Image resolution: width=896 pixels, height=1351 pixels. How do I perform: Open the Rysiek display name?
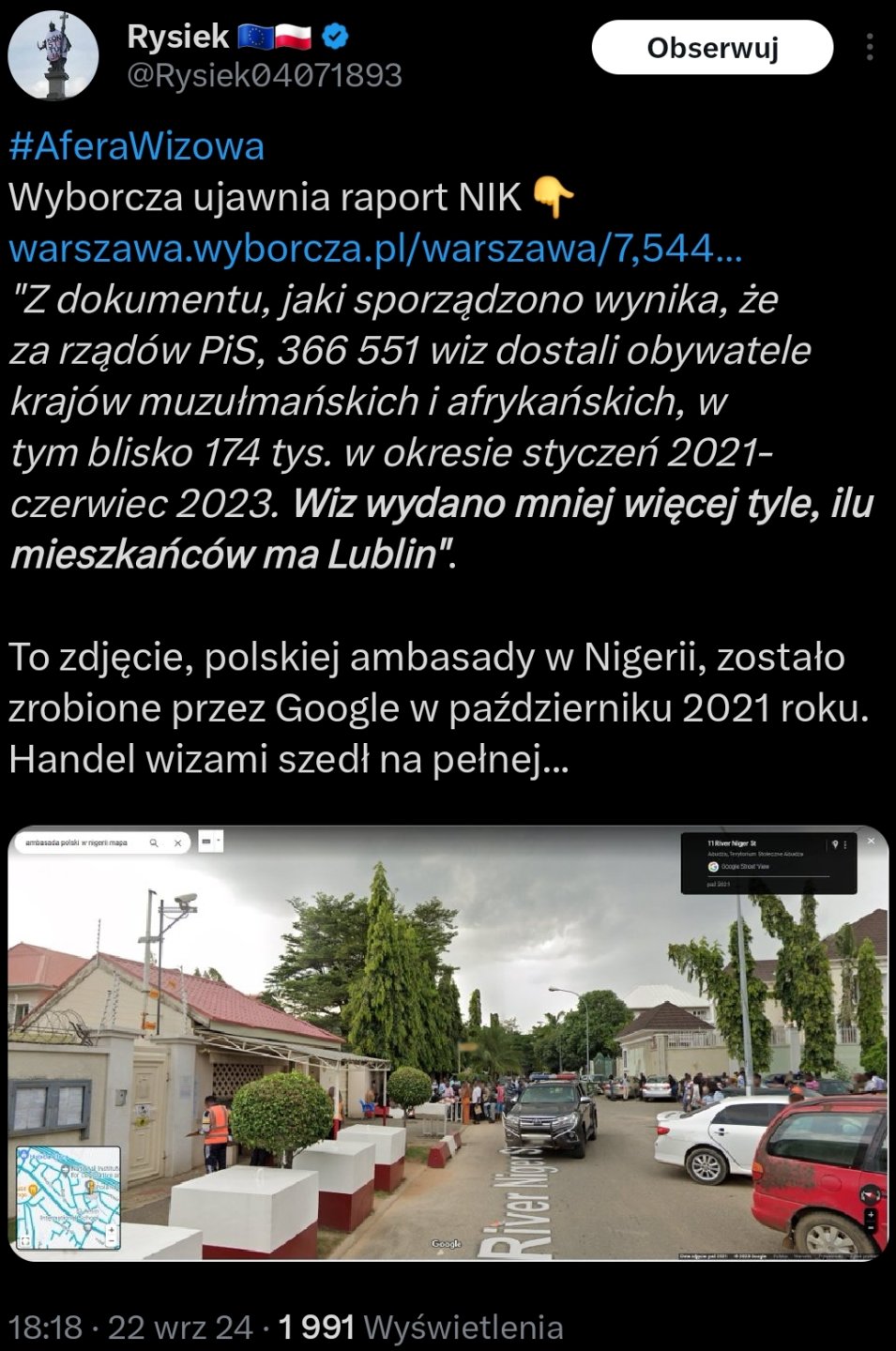178,37
